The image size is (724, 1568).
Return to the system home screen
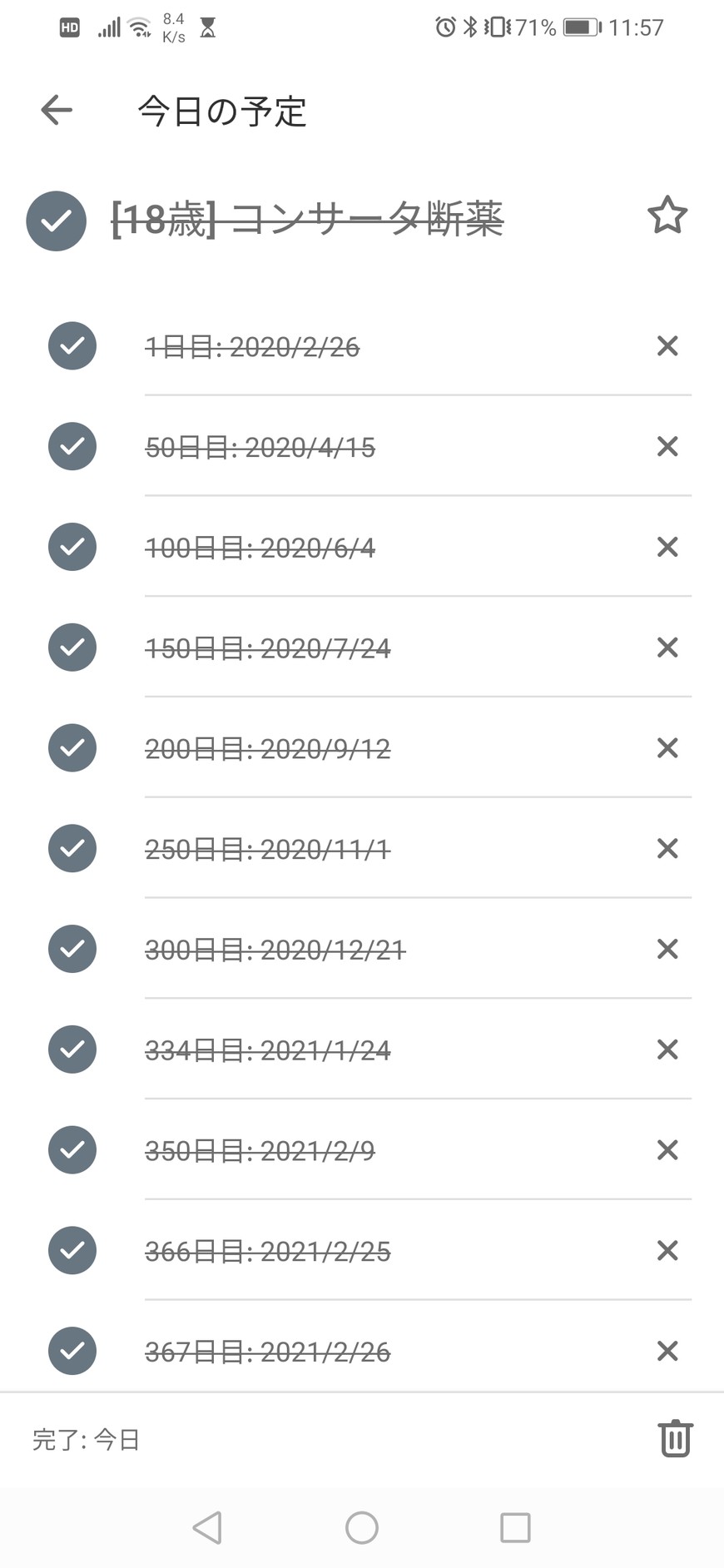[x=362, y=1527]
